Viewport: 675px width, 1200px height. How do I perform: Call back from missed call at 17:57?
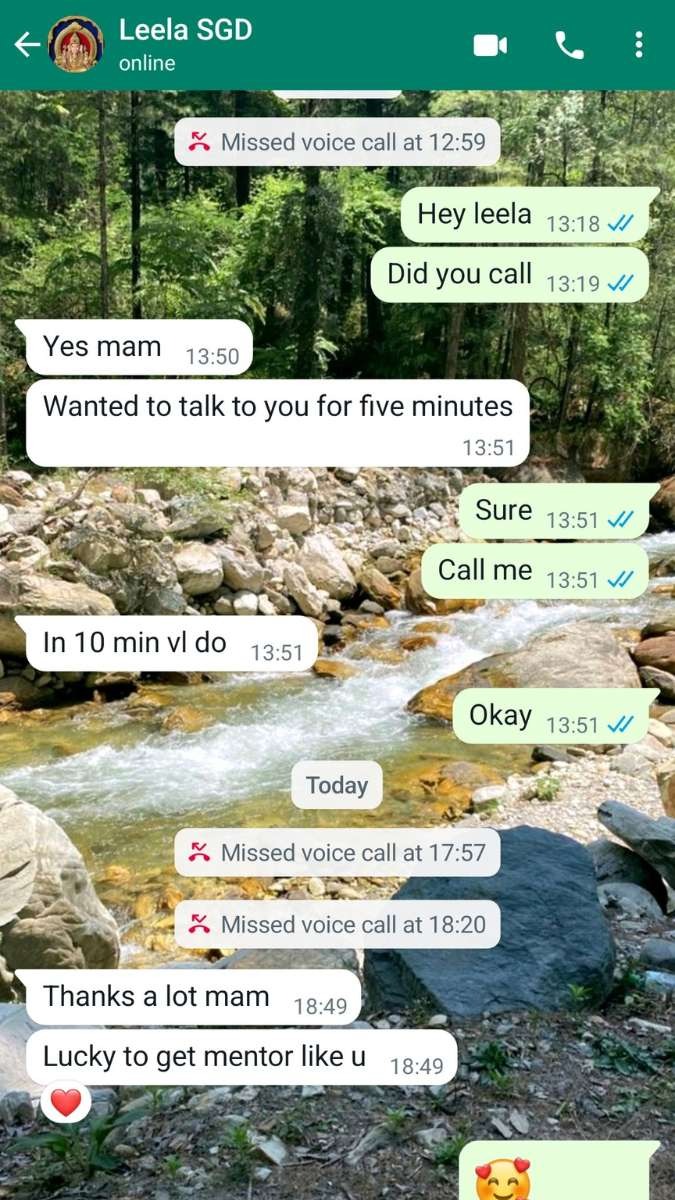coord(337,853)
